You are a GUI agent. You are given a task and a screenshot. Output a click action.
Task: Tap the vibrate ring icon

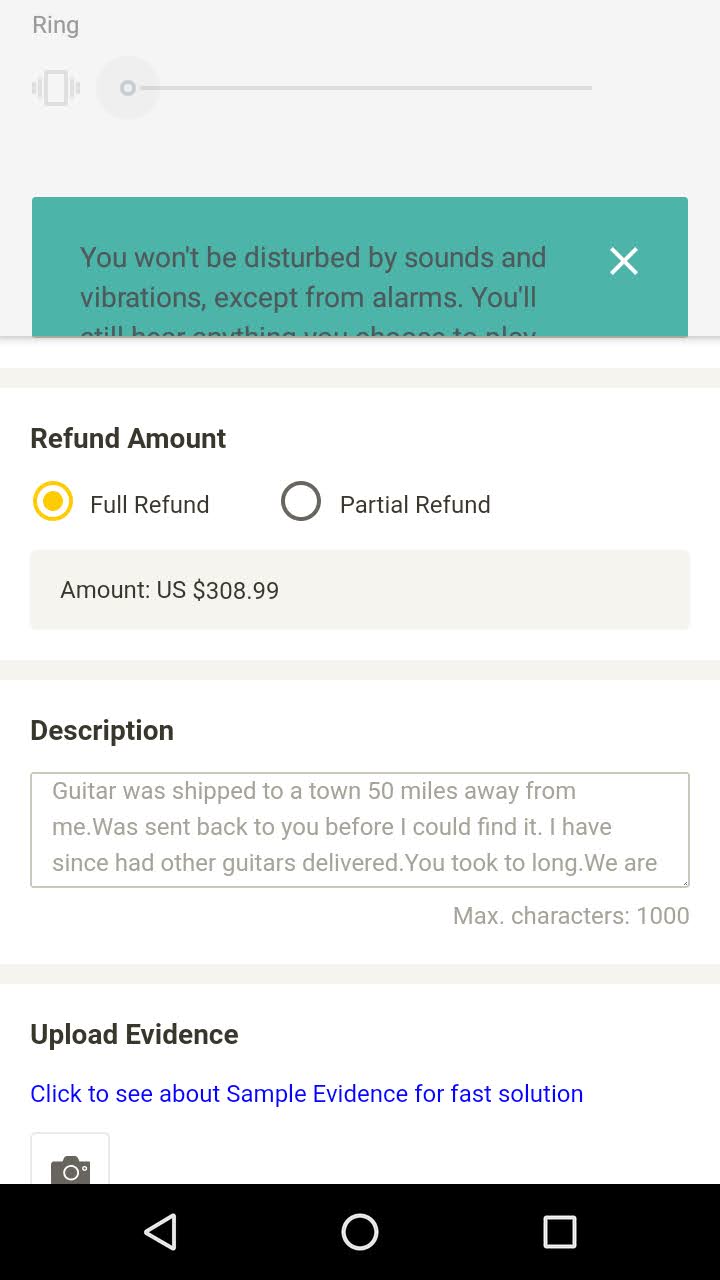[x=56, y=88]
